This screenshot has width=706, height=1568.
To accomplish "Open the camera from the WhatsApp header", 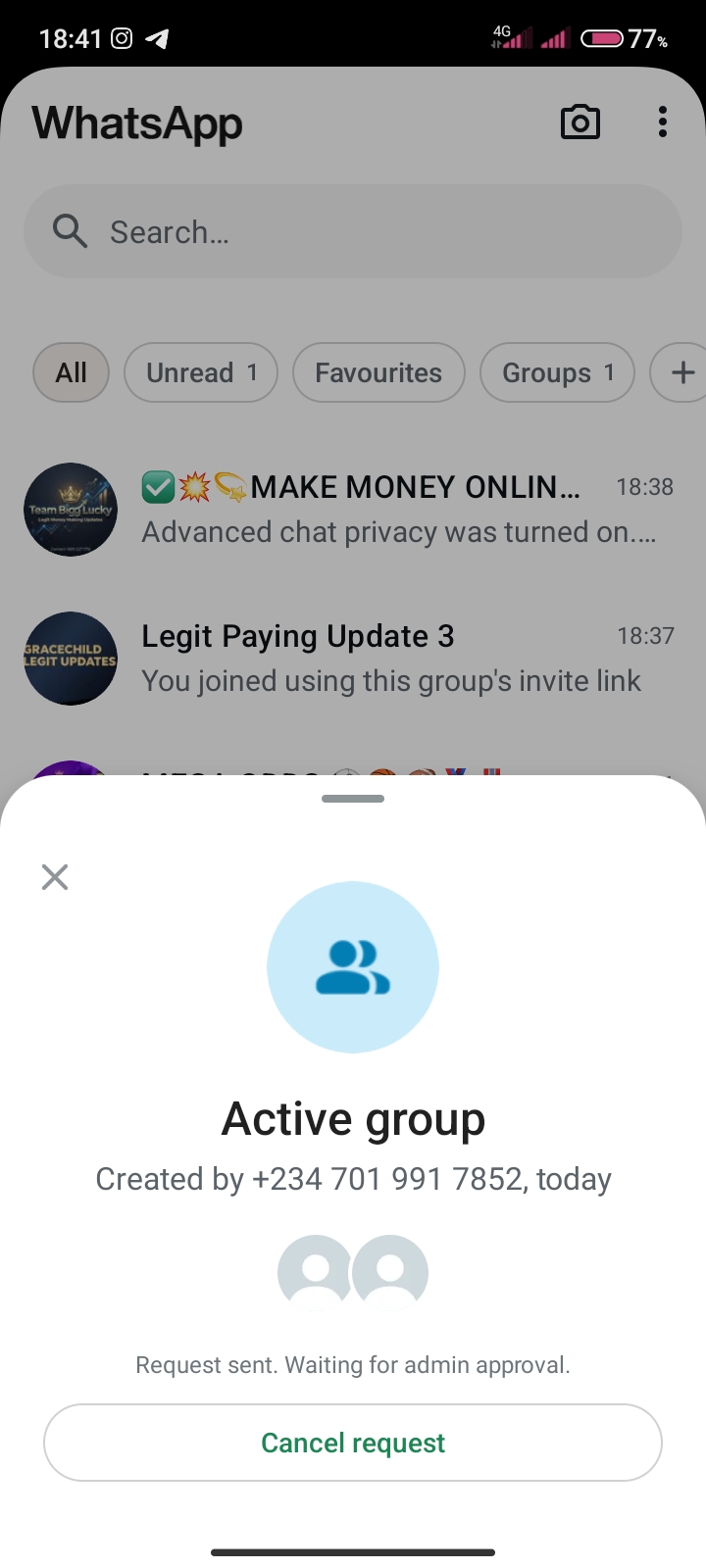I will 580,122.
